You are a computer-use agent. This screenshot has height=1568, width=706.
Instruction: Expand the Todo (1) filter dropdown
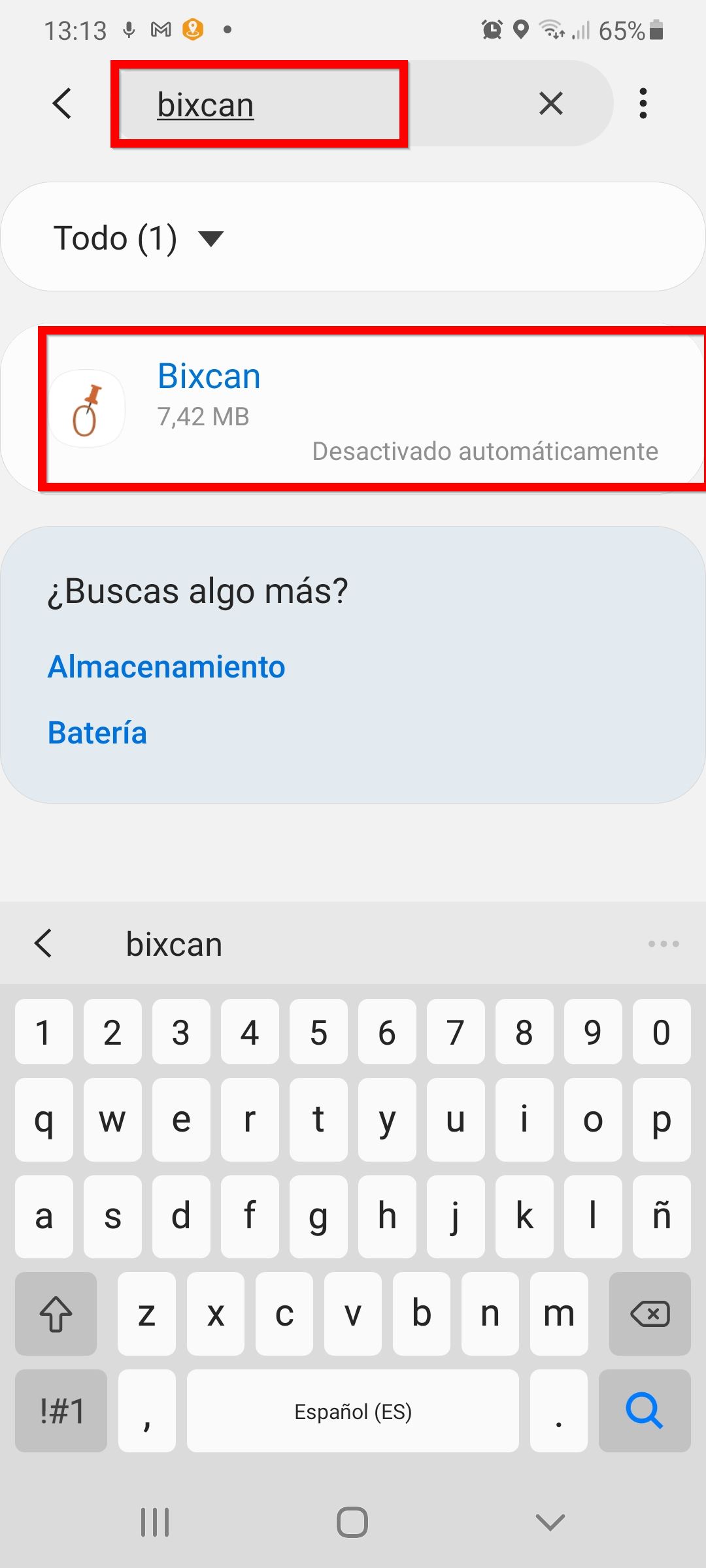tap(139, 238)
